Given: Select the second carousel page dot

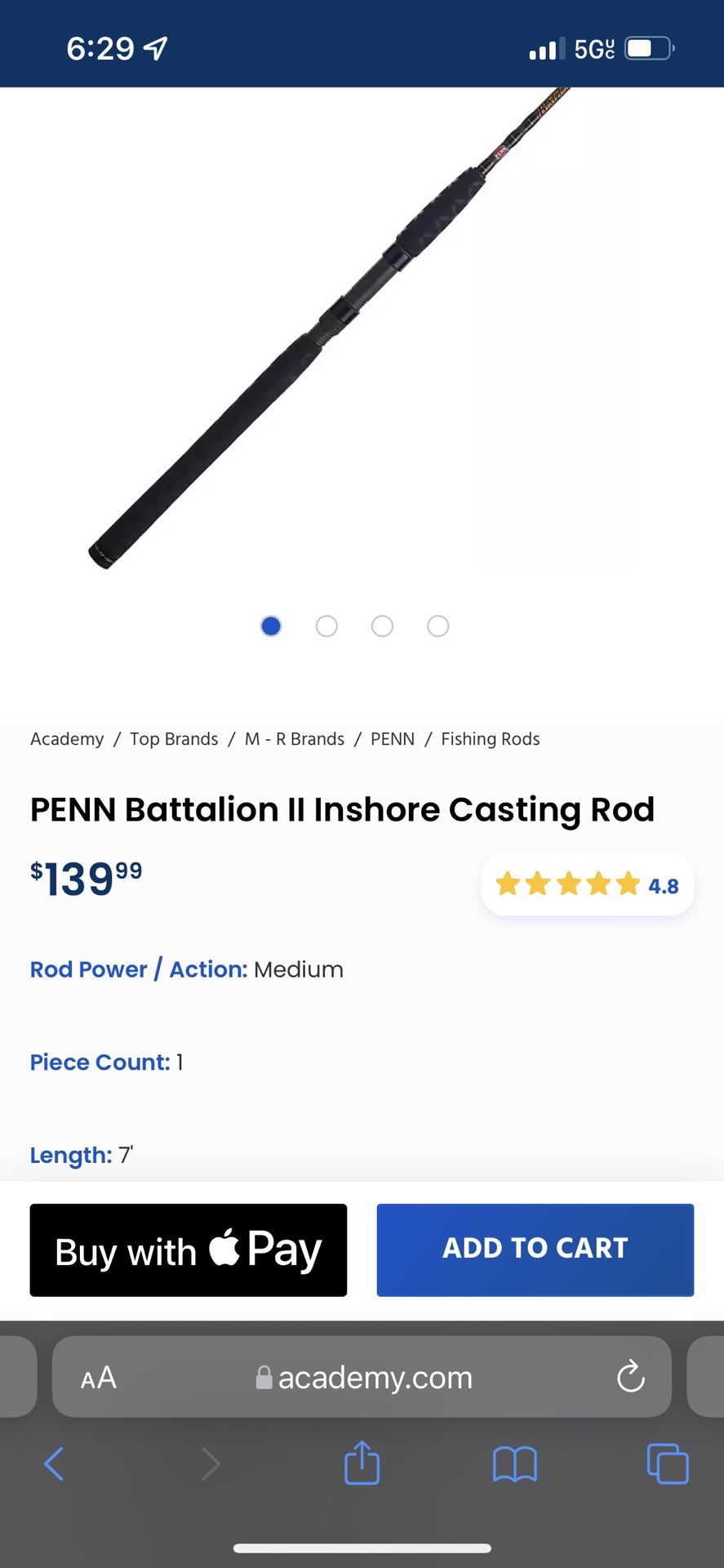Looking at the screenshot, I should click(326, 626).
